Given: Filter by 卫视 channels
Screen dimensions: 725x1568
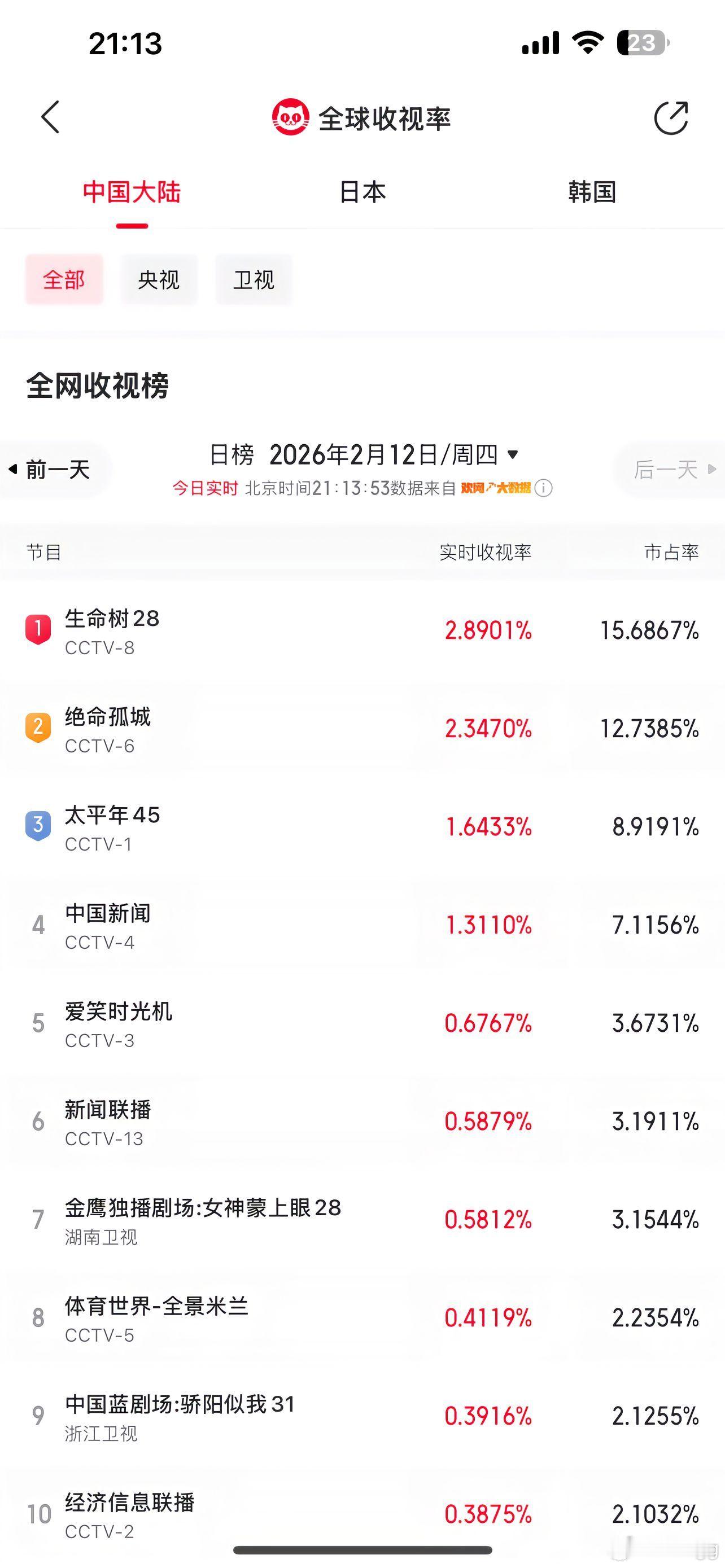Looking at the screenshot, I should [254, 280].
